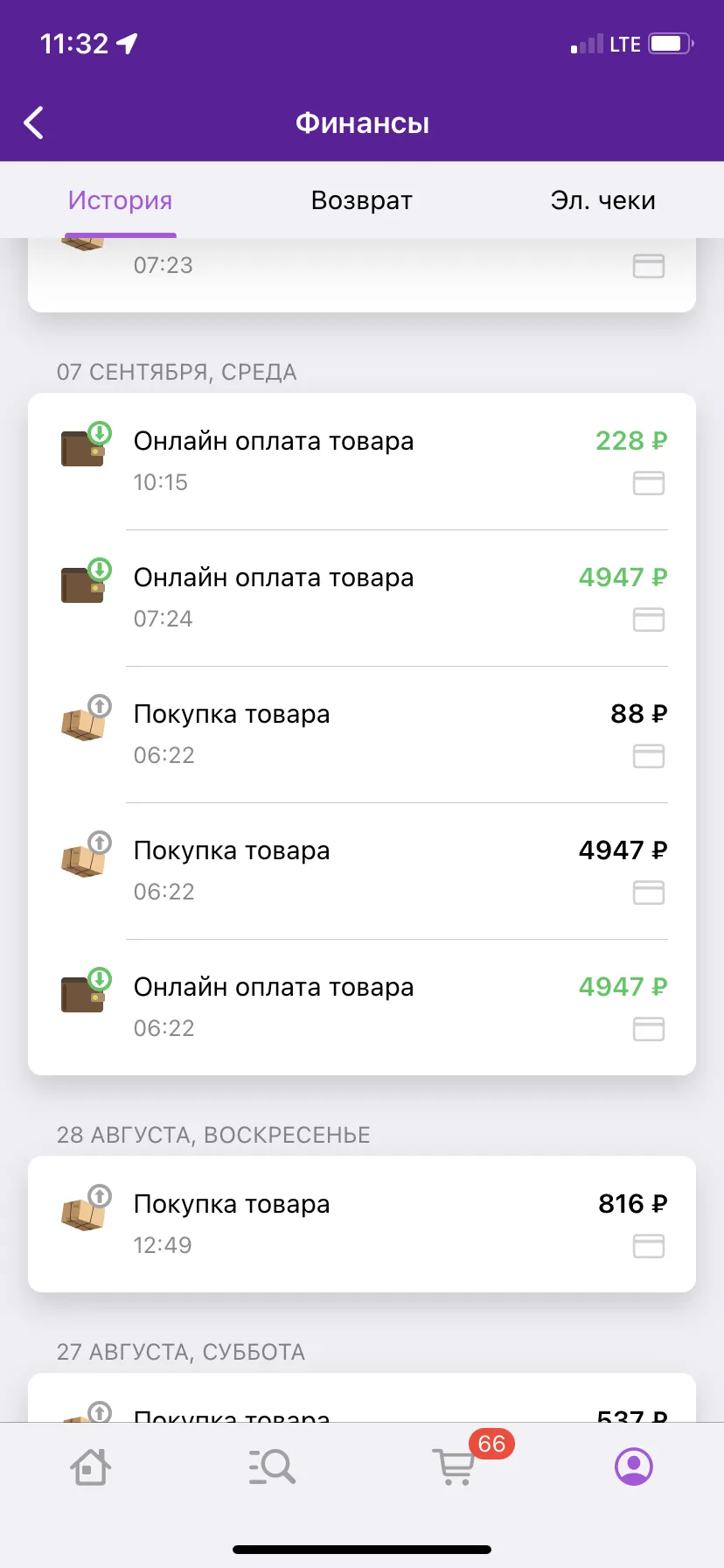View the 88 ₽ purchase at 06:22
This screenshot has width=724, height=1568.
pos(362,734)
